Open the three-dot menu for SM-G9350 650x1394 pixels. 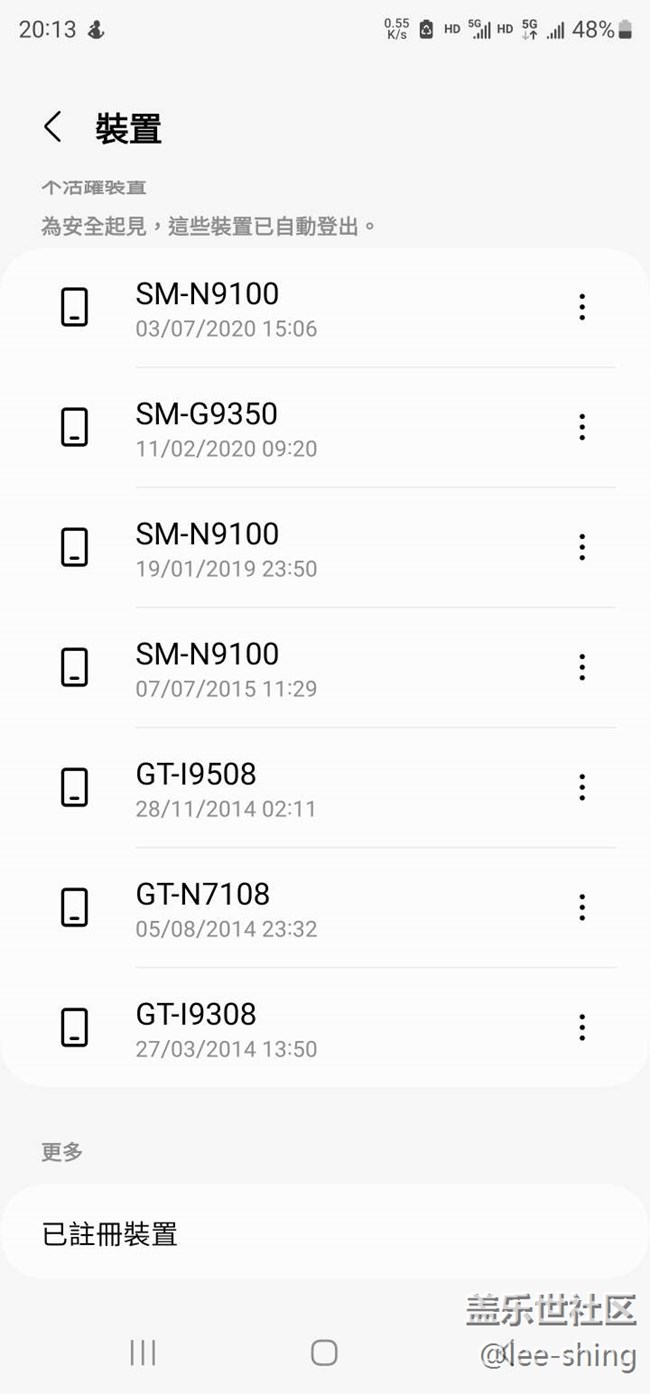pyautogui.click(x=582, y=427)
